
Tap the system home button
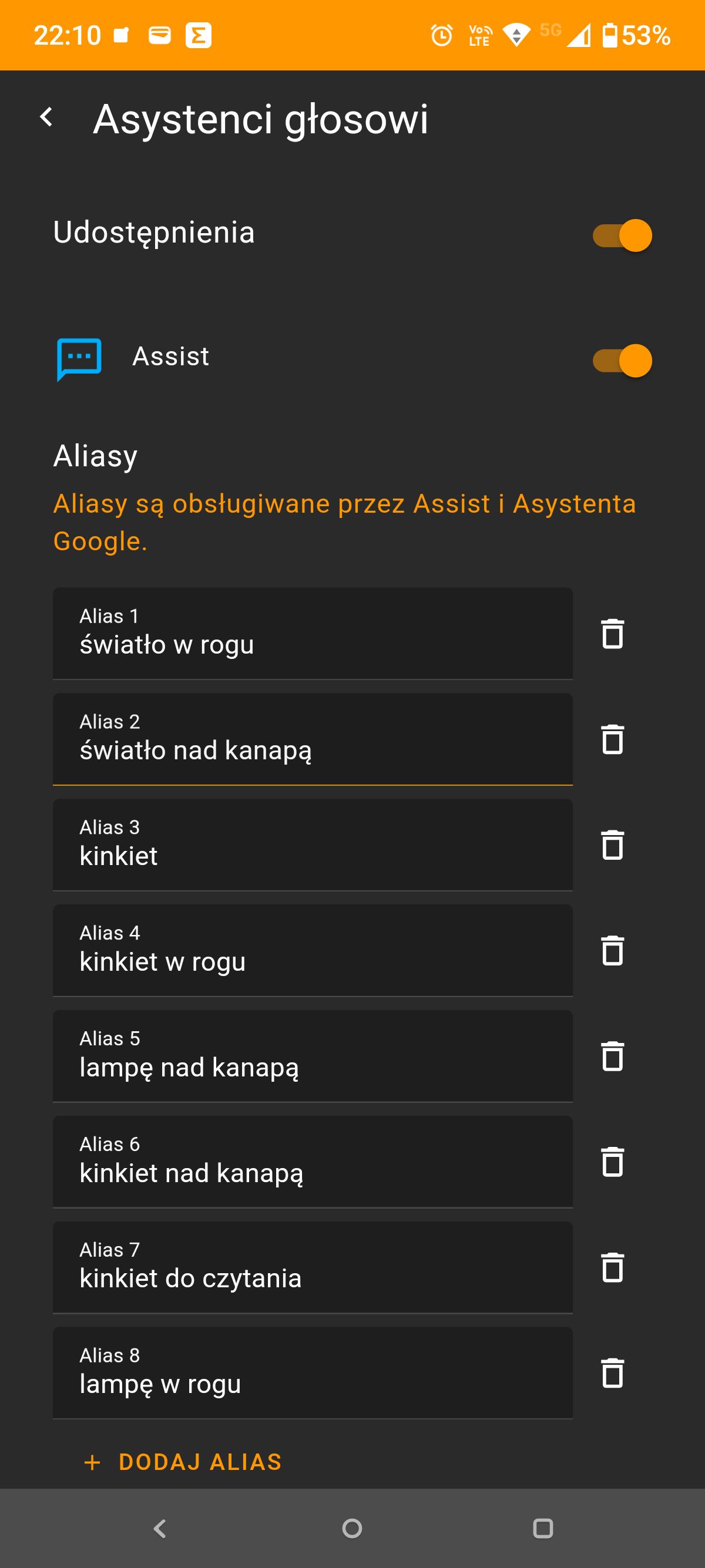[x=352, y=1528]
